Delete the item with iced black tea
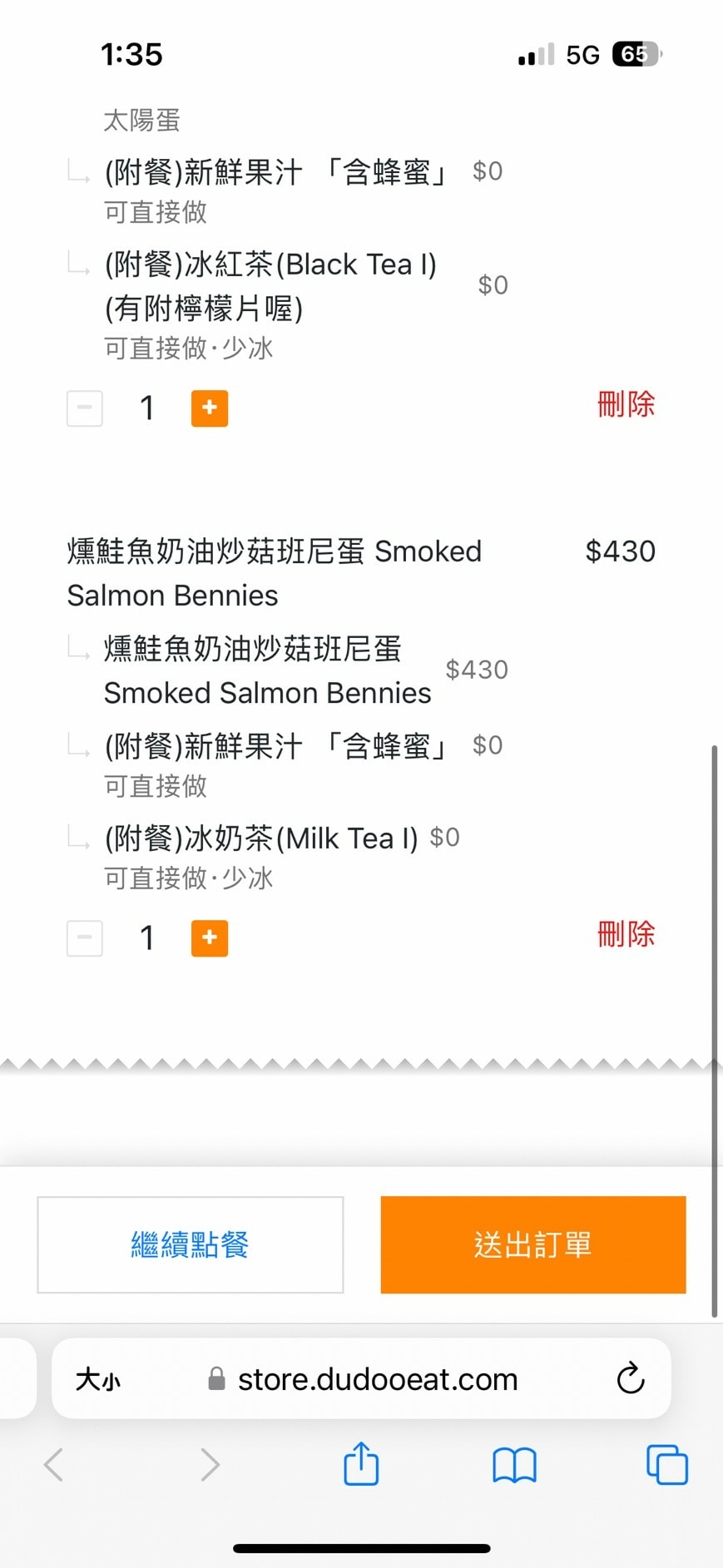Viewport: 723px width, 1568px height. pyautogui.click(x=626, y=404)
